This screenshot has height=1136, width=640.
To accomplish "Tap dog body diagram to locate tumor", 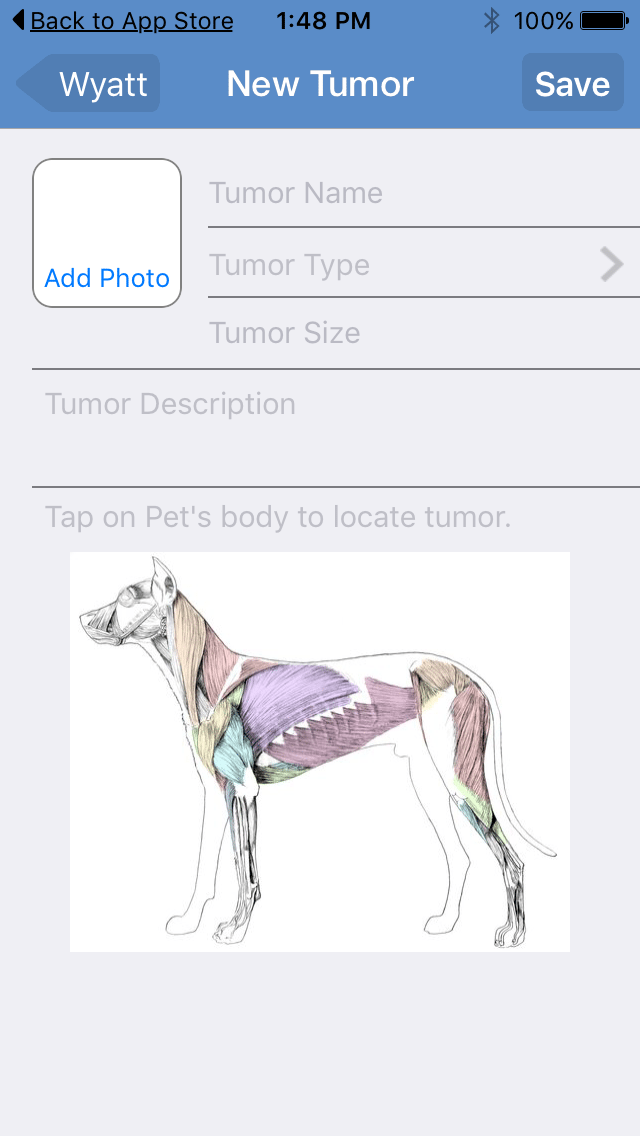I will point(320,752).
